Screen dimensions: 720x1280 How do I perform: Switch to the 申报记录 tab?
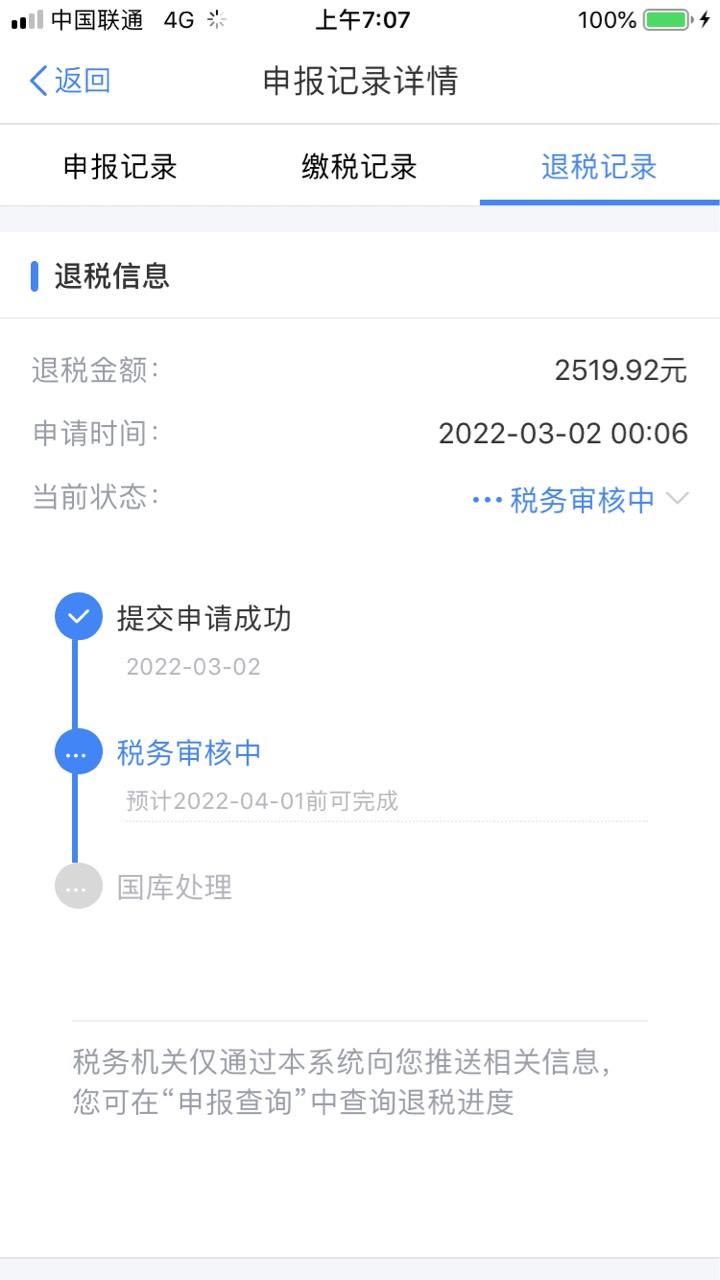pos(120,167)
